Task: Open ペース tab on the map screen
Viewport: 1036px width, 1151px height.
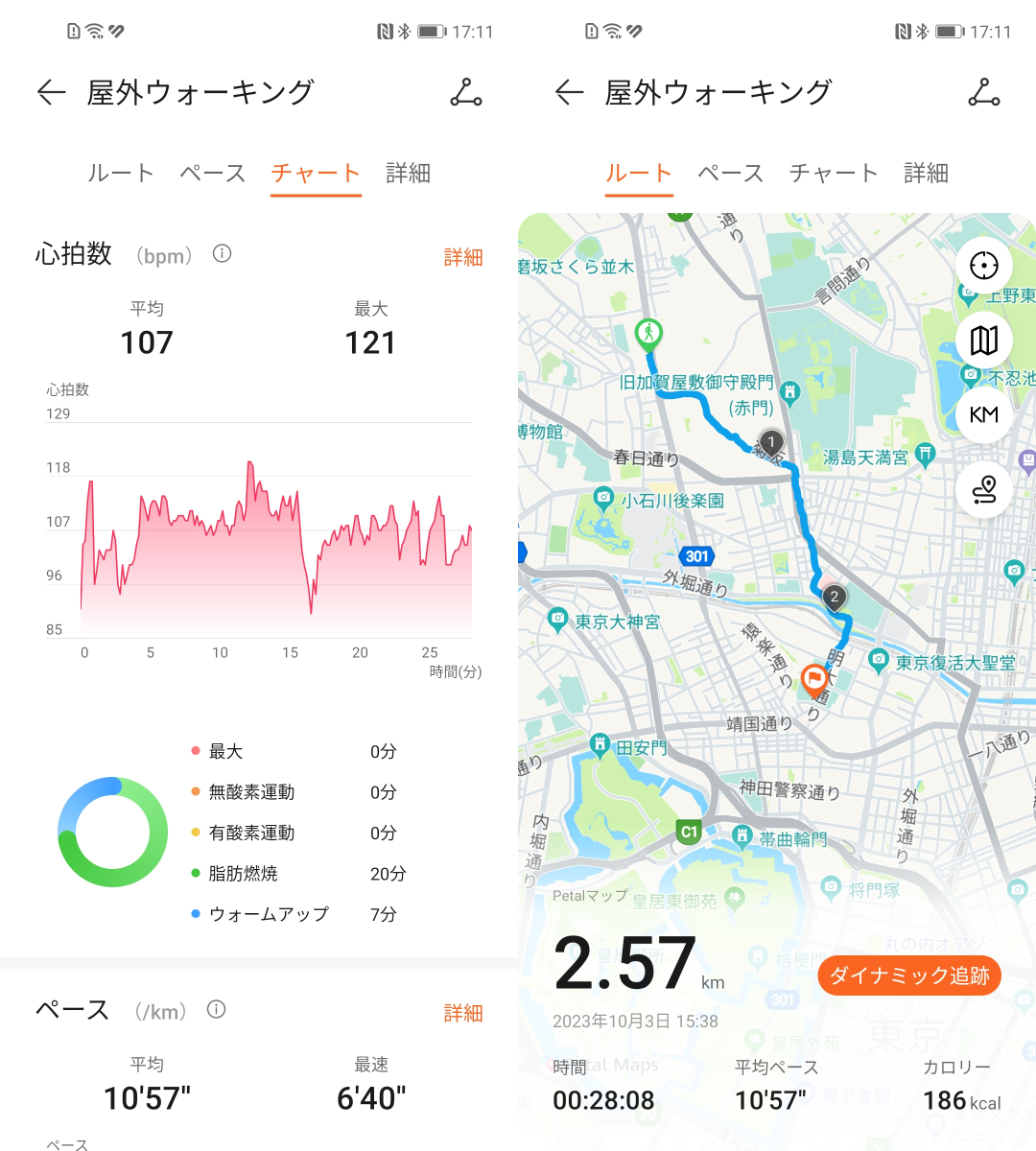Action: (730, 174)
